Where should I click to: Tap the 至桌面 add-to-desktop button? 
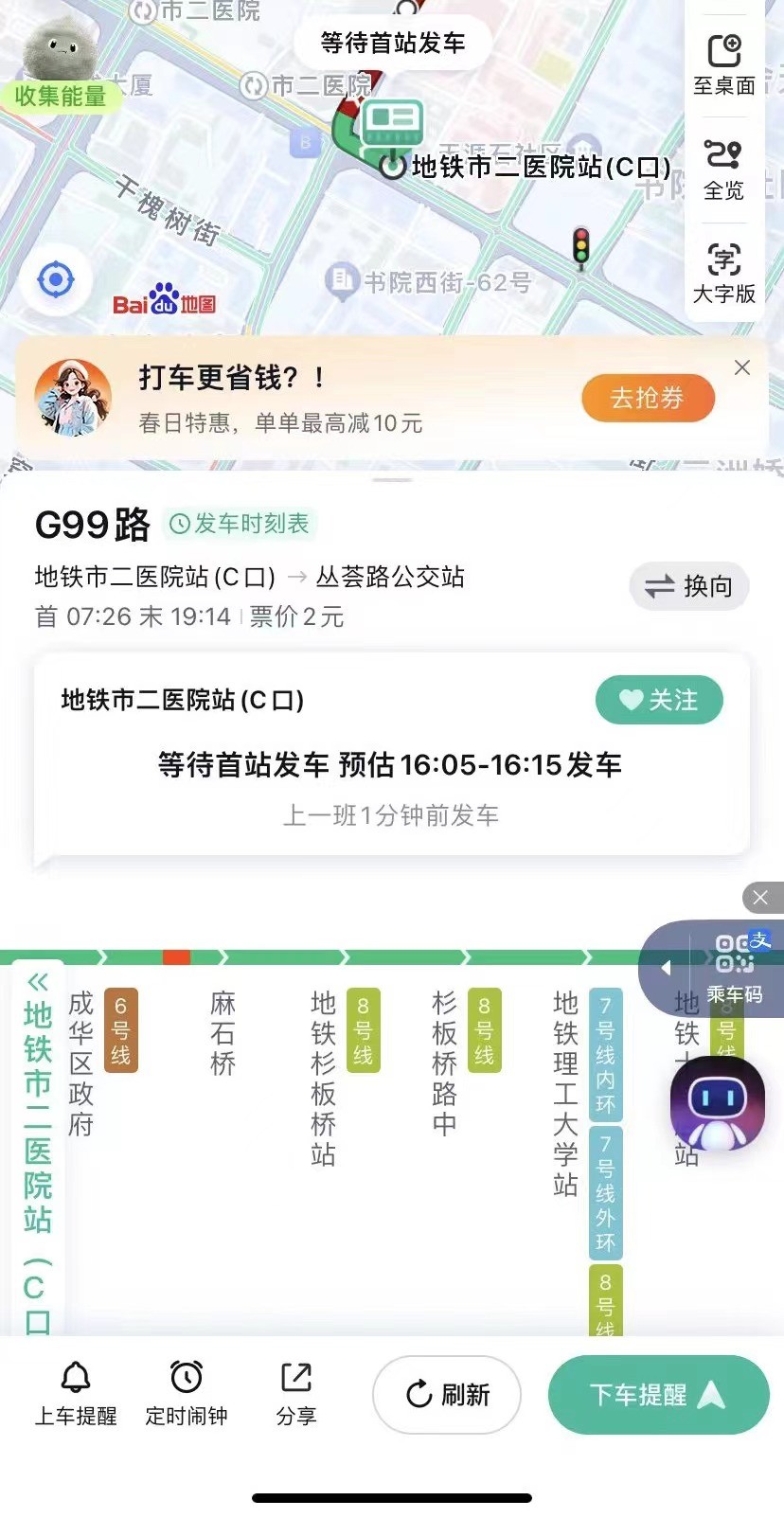[x=724, y=65]
